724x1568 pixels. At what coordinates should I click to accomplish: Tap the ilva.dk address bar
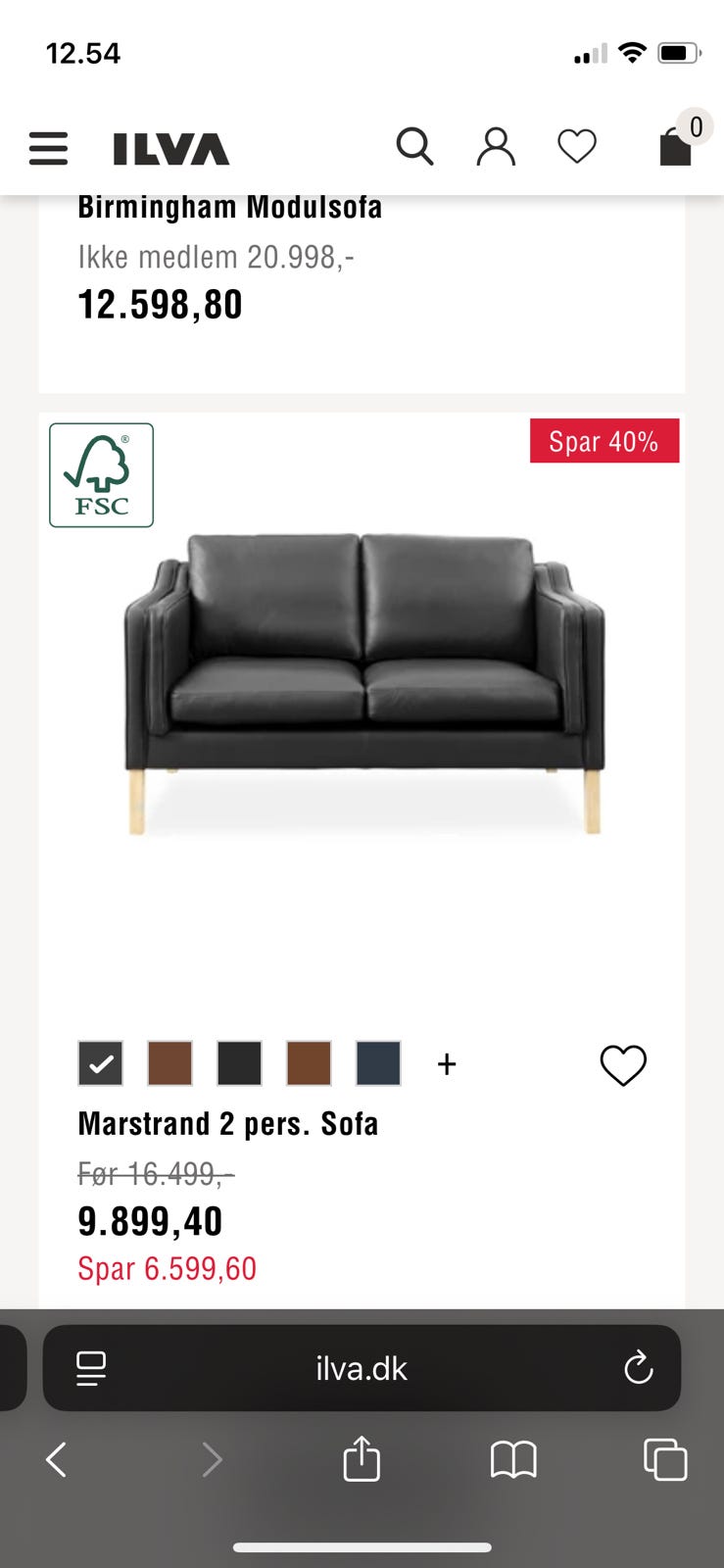pyautogui.click(x=362, y=1368)
